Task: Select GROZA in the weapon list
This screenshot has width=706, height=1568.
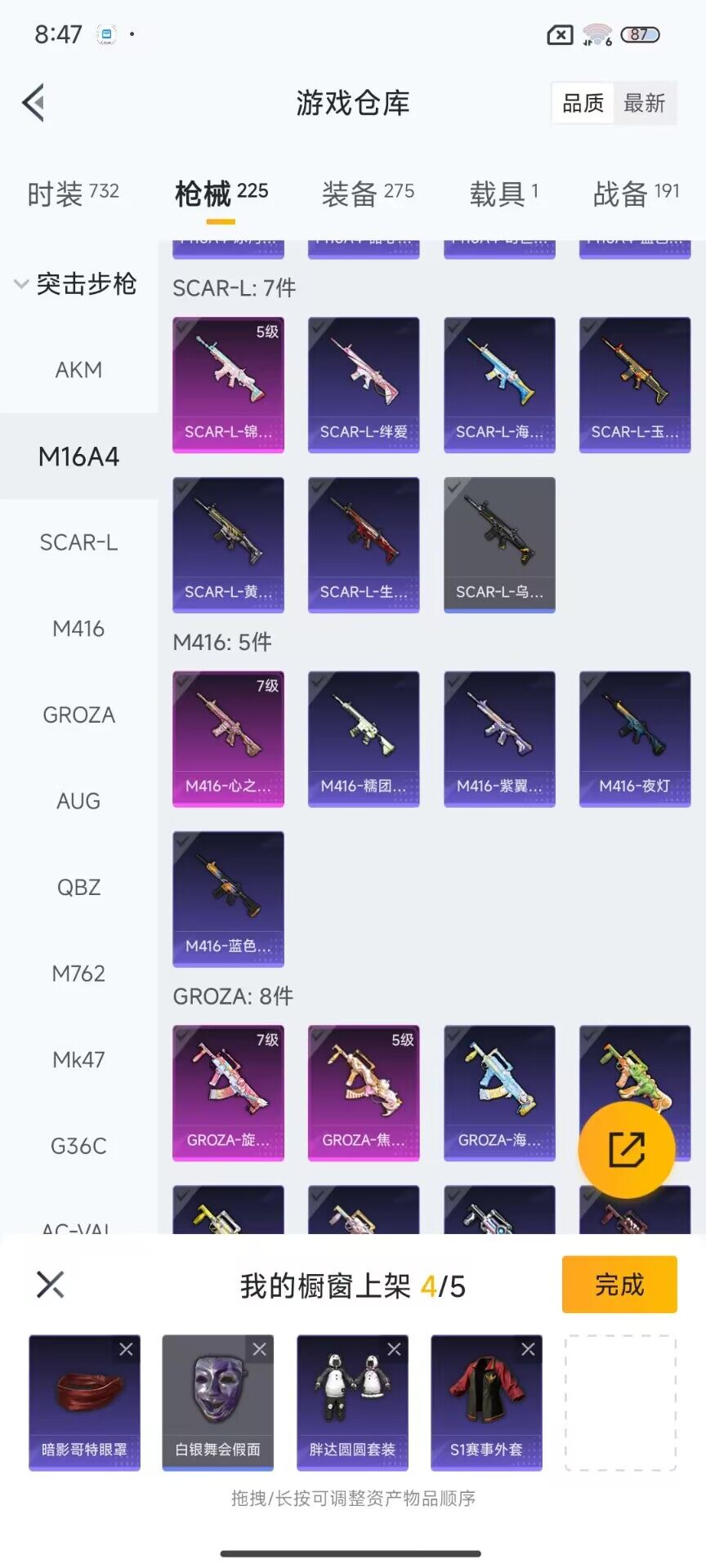Action: 78,715
